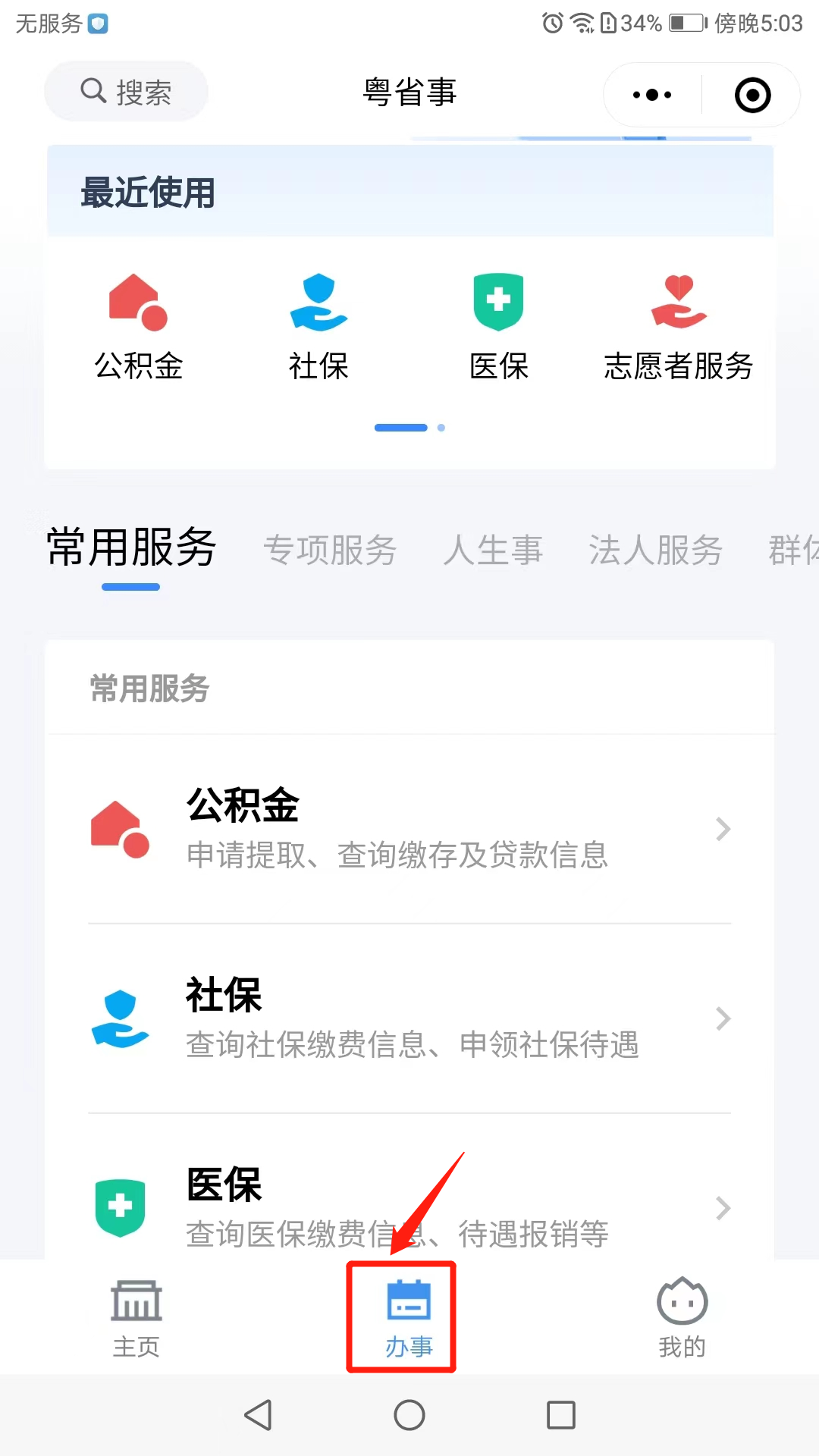Switch to the 我的 bottom tab
The width and height of the screenshot is (819, 1456).
[x=682, y=1318]
